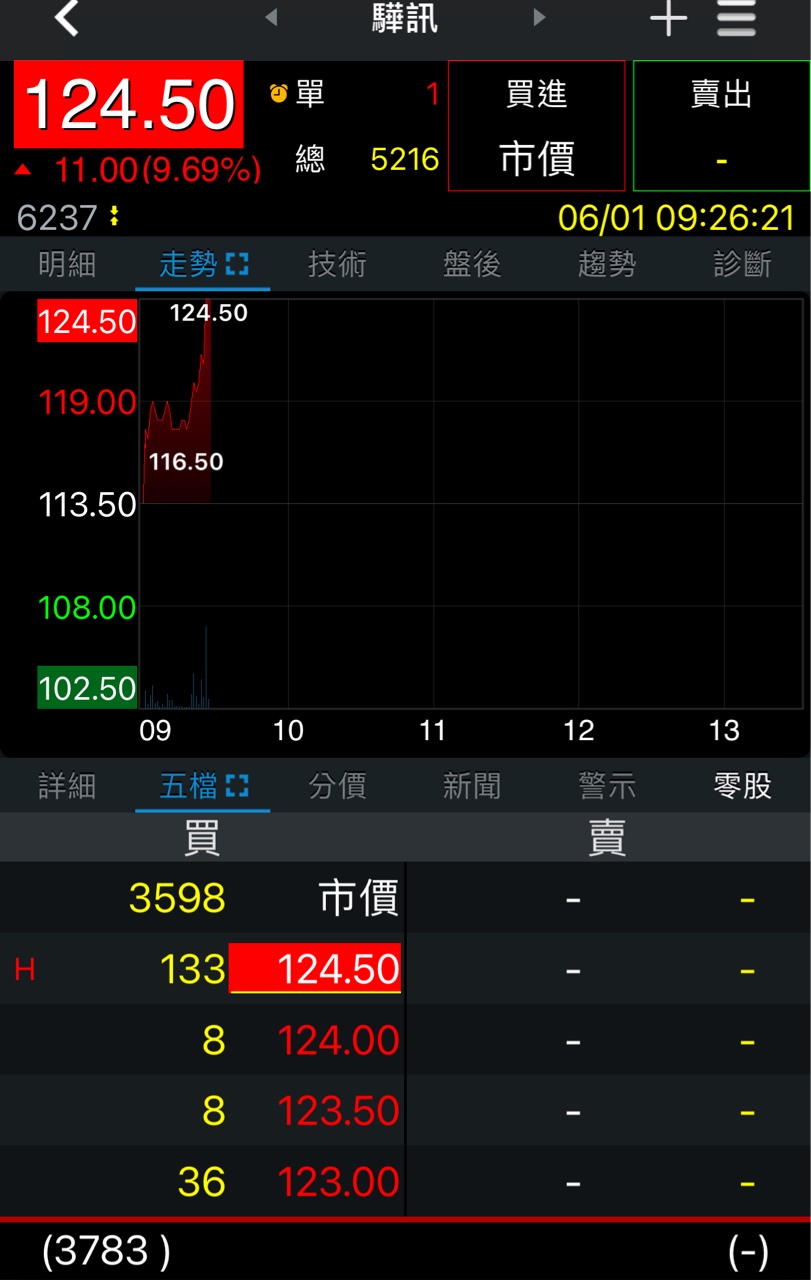811x1280 pixels.
Task: Open the 診斷 tab
Action: pyautogui.click(x=742, y=264)
